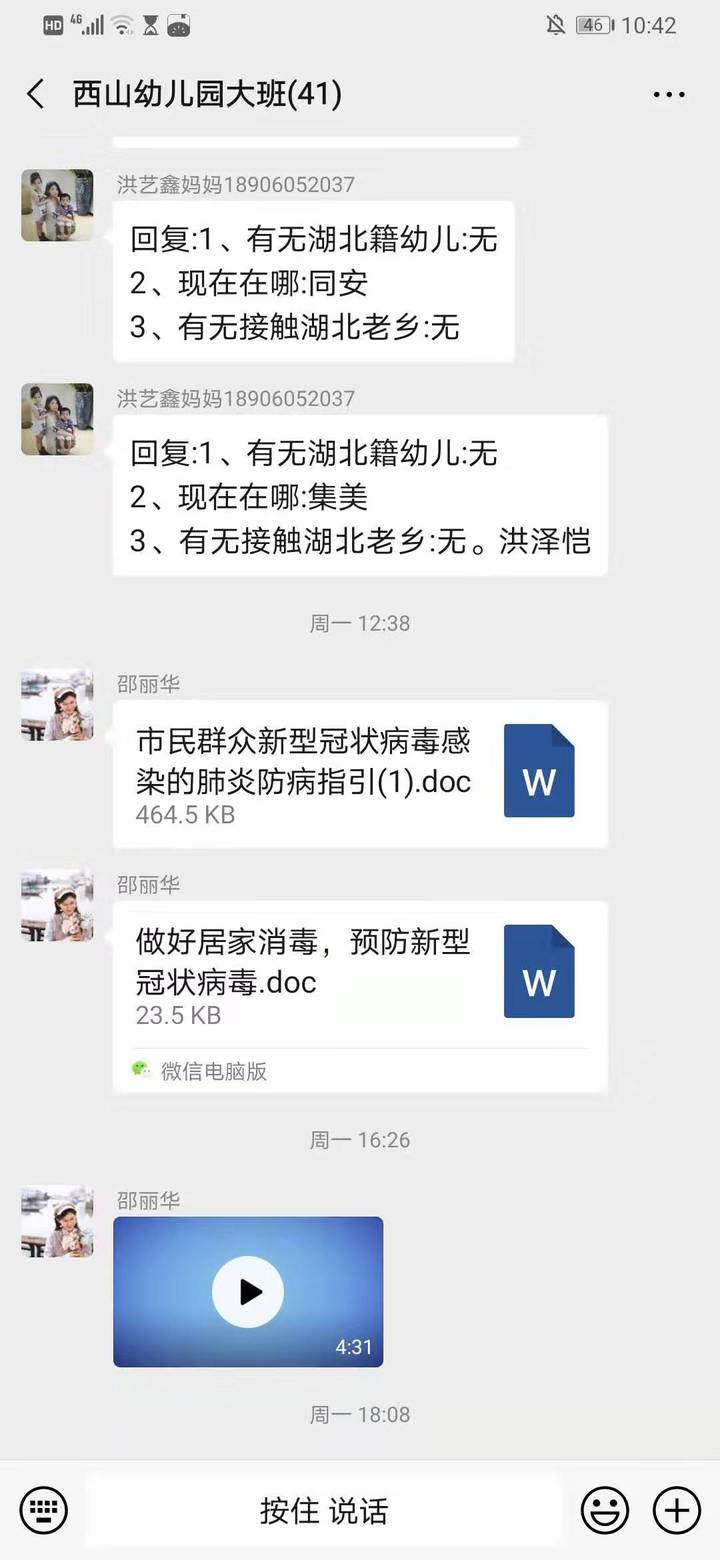This screenshot has width=720, height=1560.
Task: Go back from the group chat
Action: (x=36, y=95)
